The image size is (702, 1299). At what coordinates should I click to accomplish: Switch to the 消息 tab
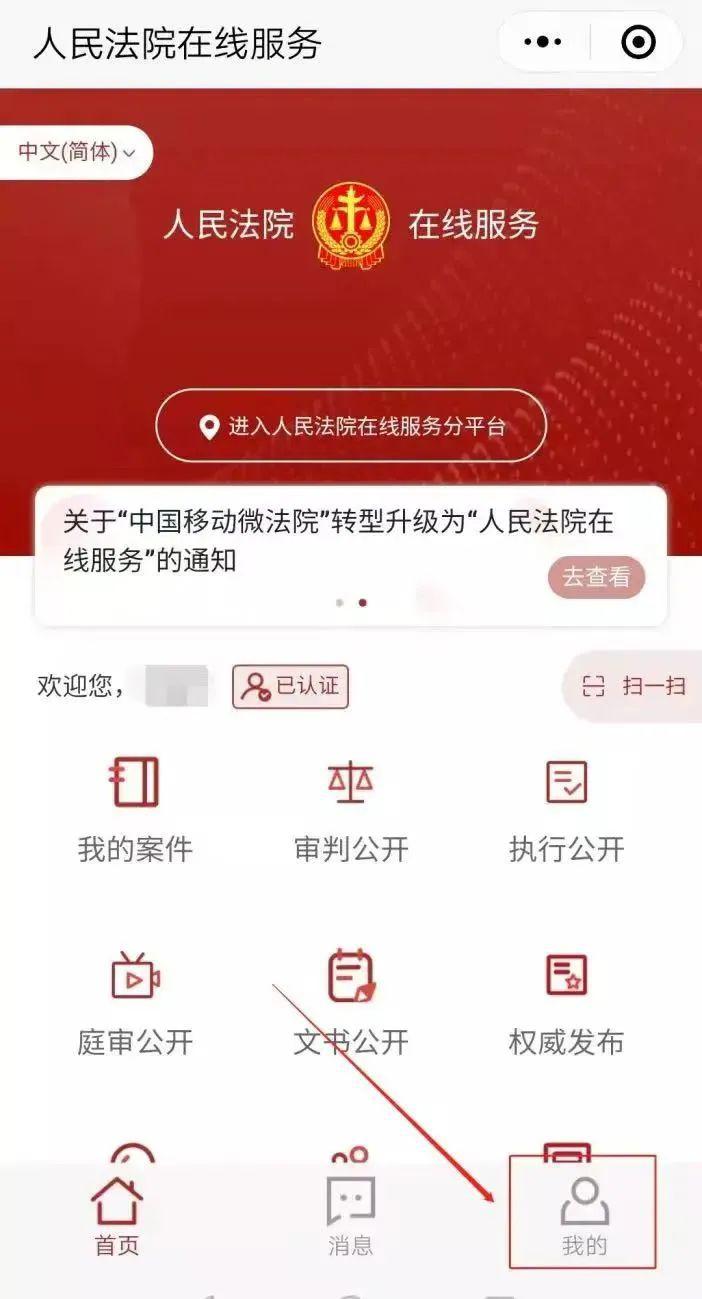(351, 1215)
